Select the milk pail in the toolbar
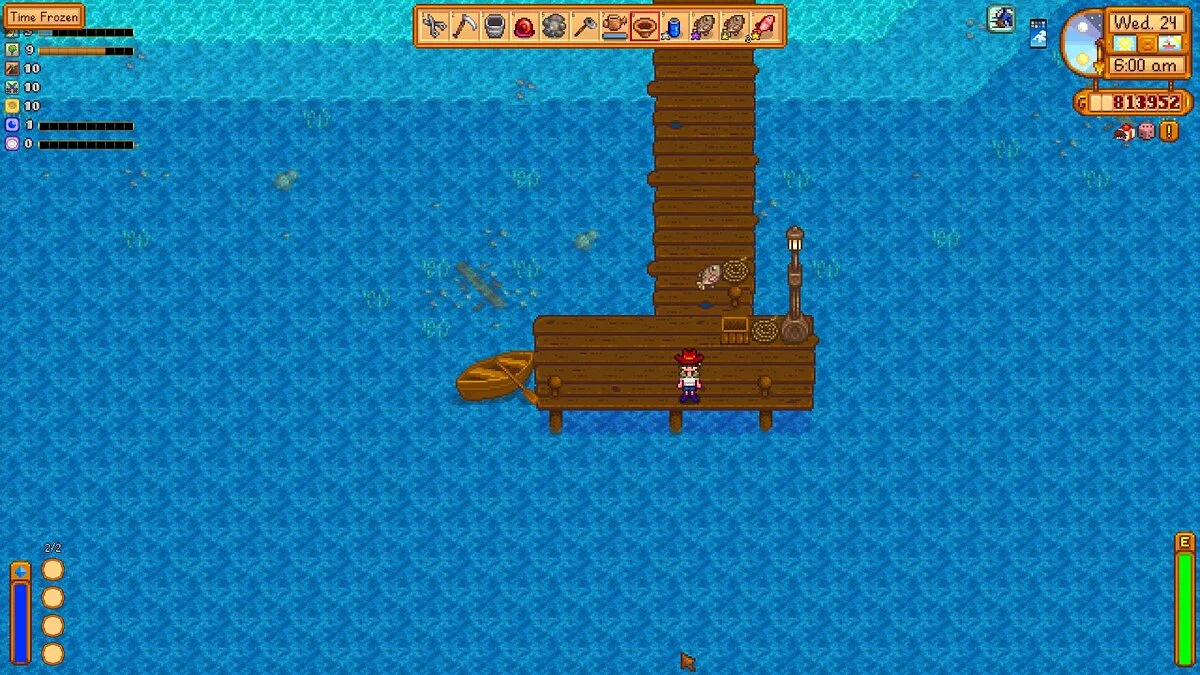This screenshot has height=675, width=1200. (x=495, y=26)
